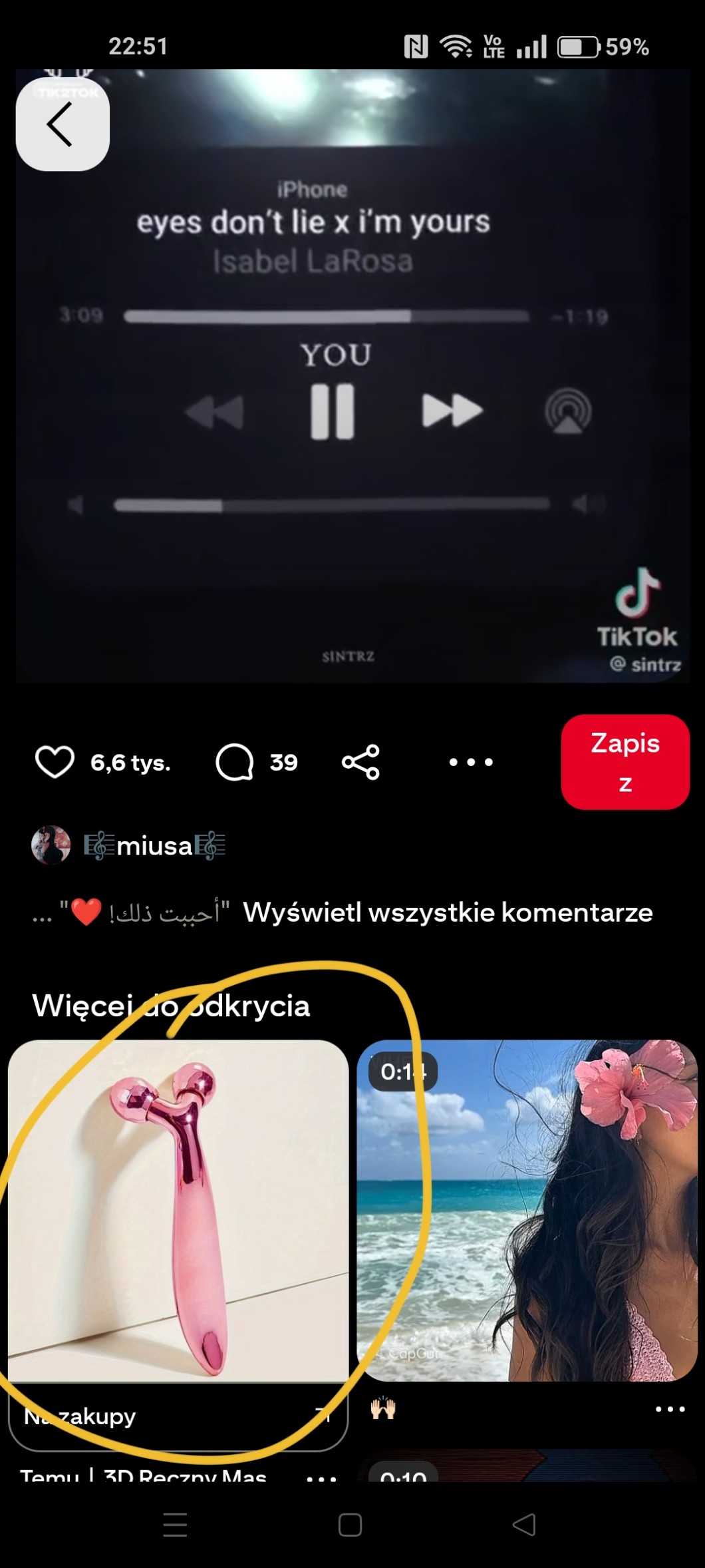Screen dimensions: 705x1568
Task: Open the pin's three-dot options menu
Action: tap(471, 762)
